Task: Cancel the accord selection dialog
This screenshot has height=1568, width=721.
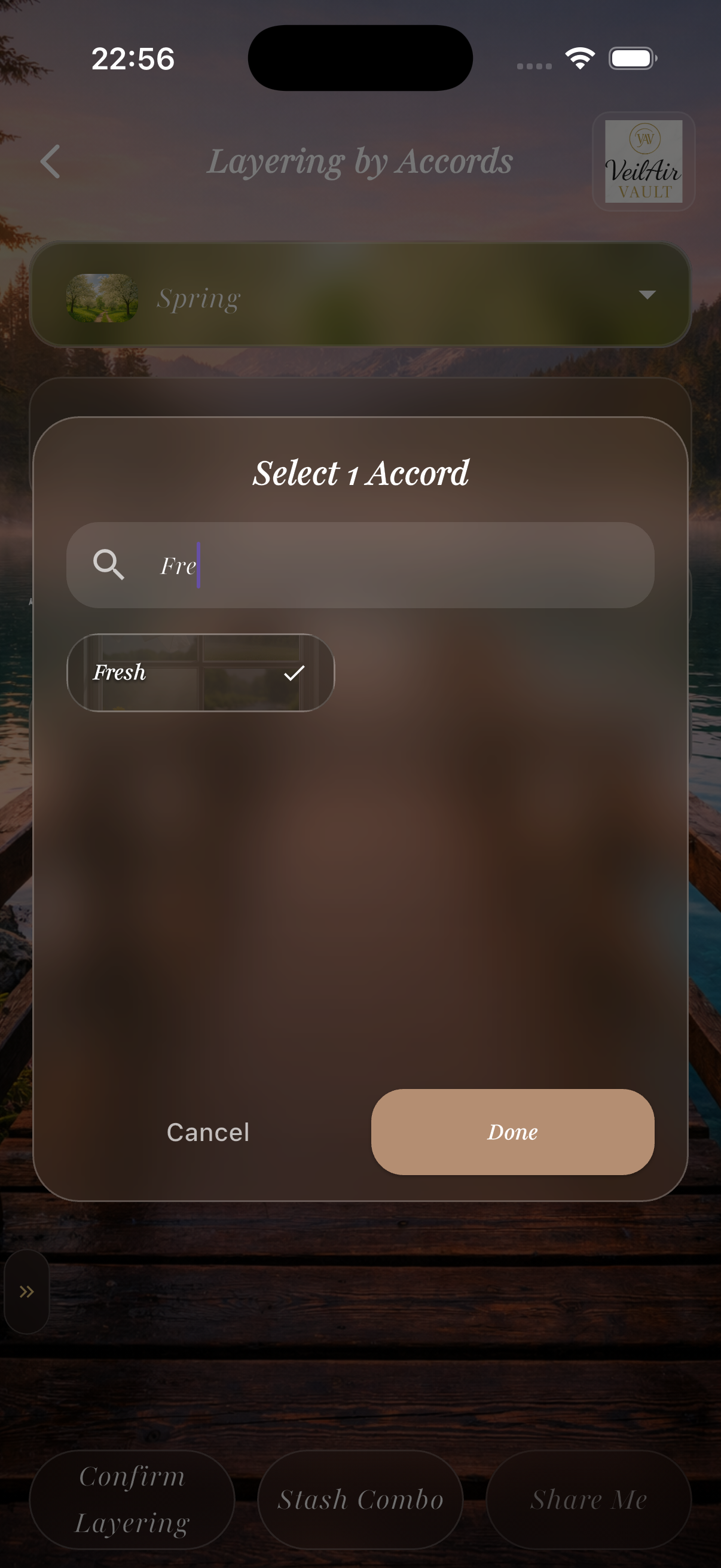Action: pos(207,1132)
